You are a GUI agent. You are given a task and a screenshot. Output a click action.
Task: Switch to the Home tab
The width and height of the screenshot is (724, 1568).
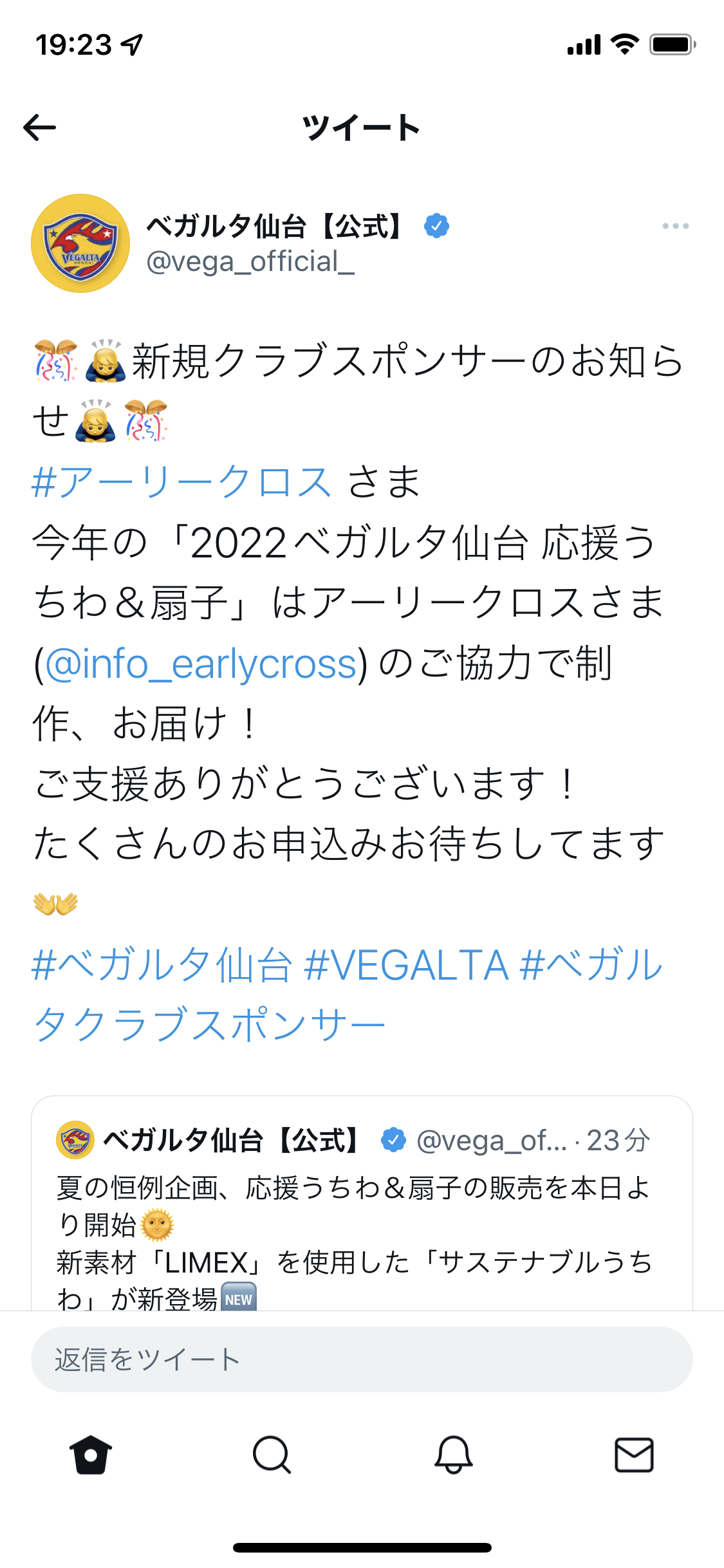[x=91, y=1455]
